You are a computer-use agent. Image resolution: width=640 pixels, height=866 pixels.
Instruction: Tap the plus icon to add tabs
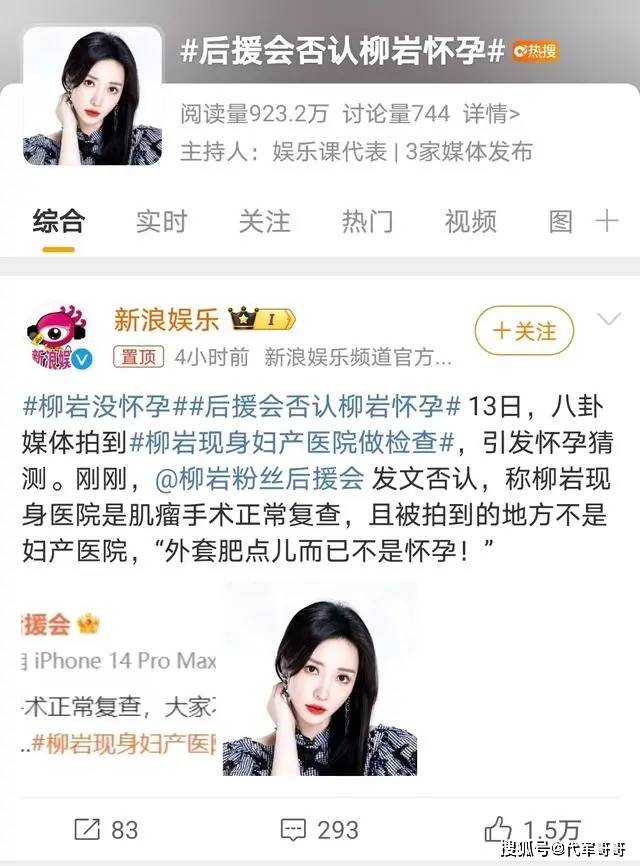click(x=607, y=221)
